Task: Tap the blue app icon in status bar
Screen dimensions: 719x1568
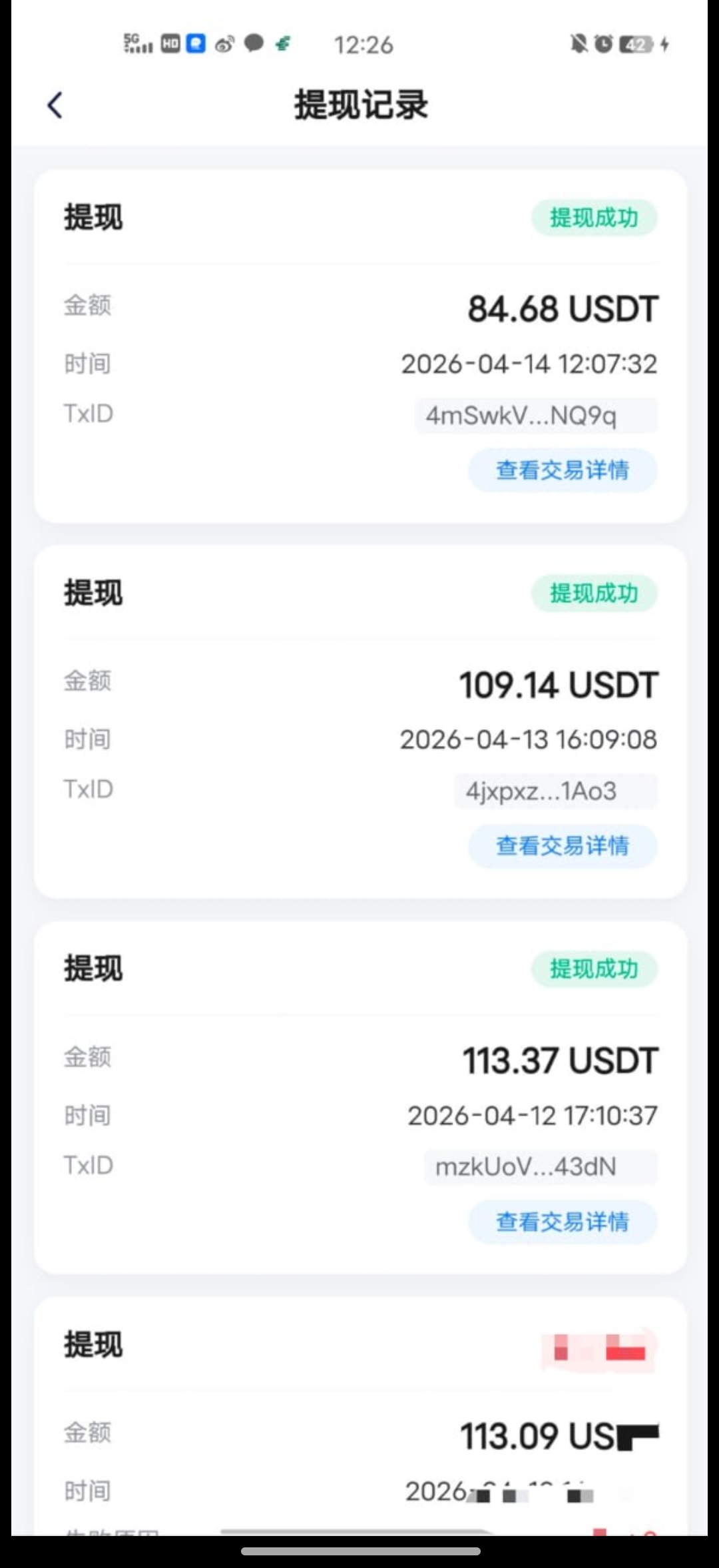Action: point(196,44)
